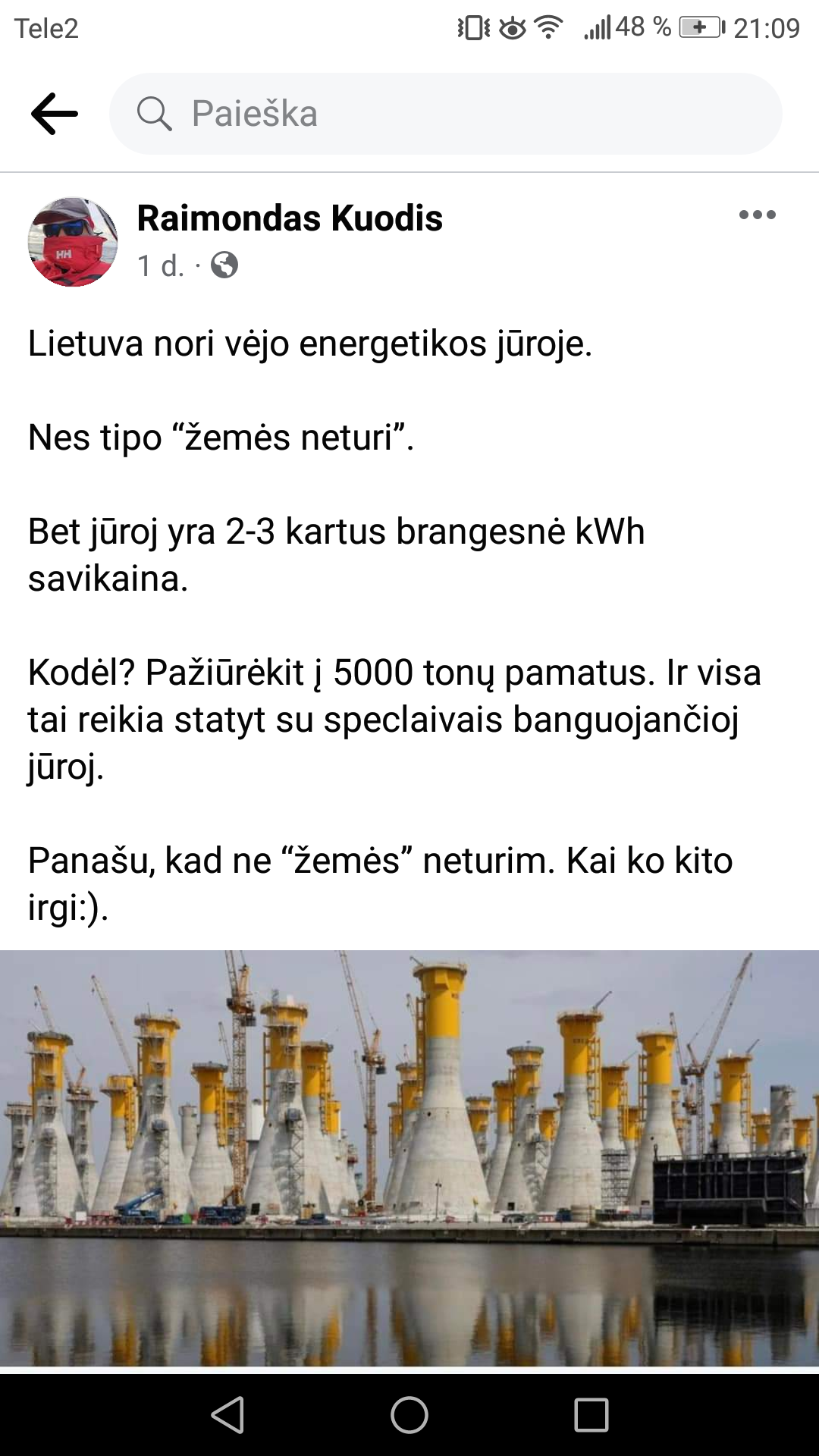This screenshot has height=1456, width=819.
Task: Open the post's three-dot options menu
Action: coord(757,215)
